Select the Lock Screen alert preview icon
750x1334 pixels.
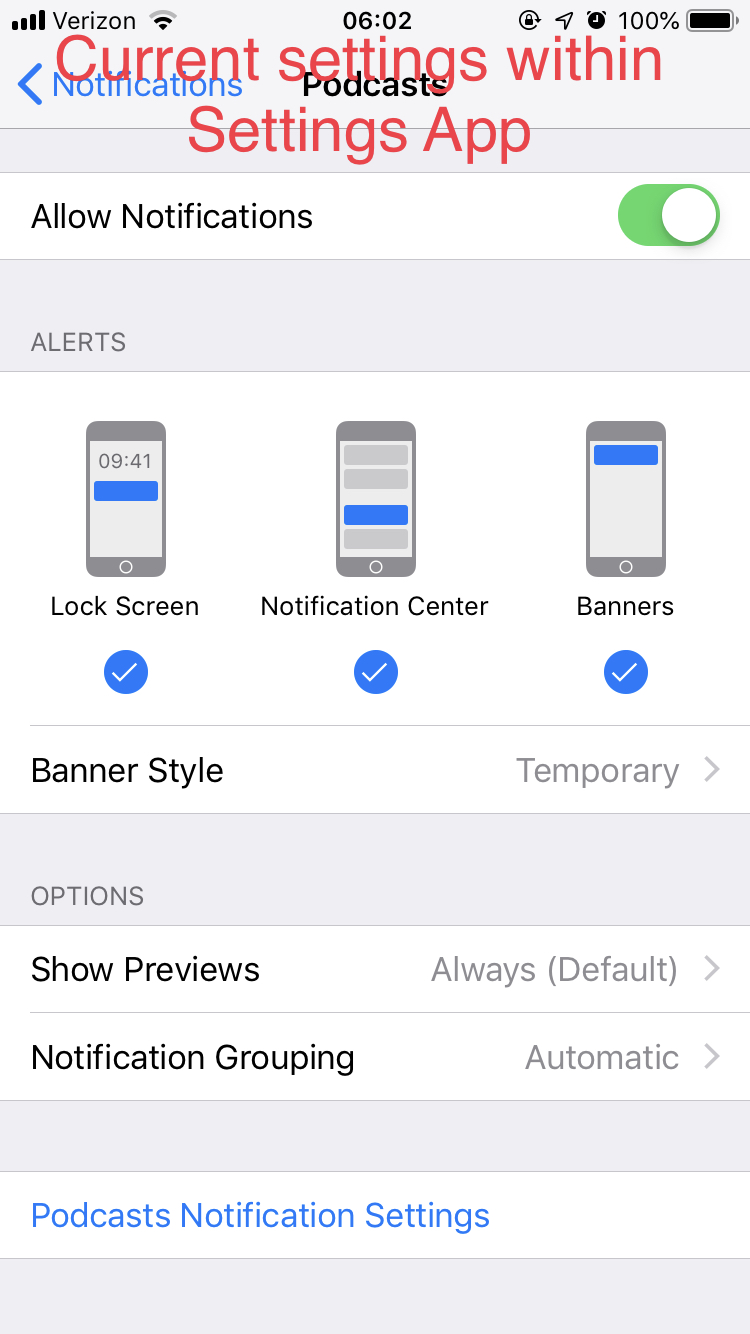click(x=125, y=498)
